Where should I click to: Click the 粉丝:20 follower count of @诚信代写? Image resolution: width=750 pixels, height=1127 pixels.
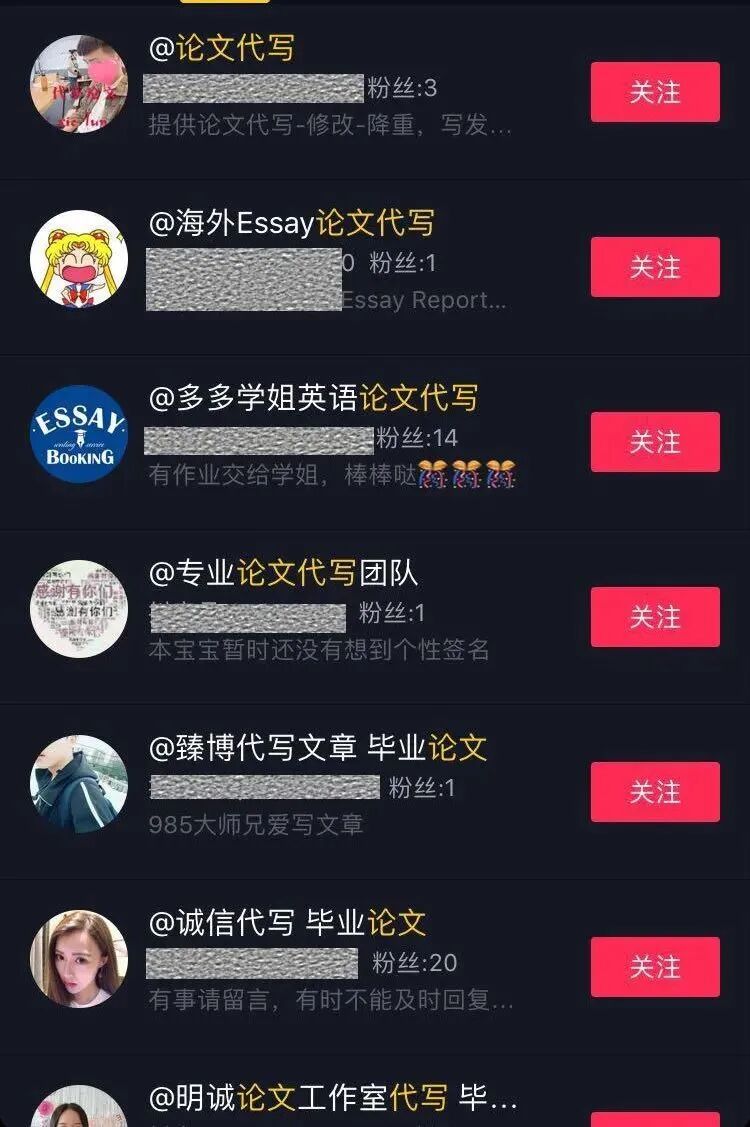click(x=417, y=960)
